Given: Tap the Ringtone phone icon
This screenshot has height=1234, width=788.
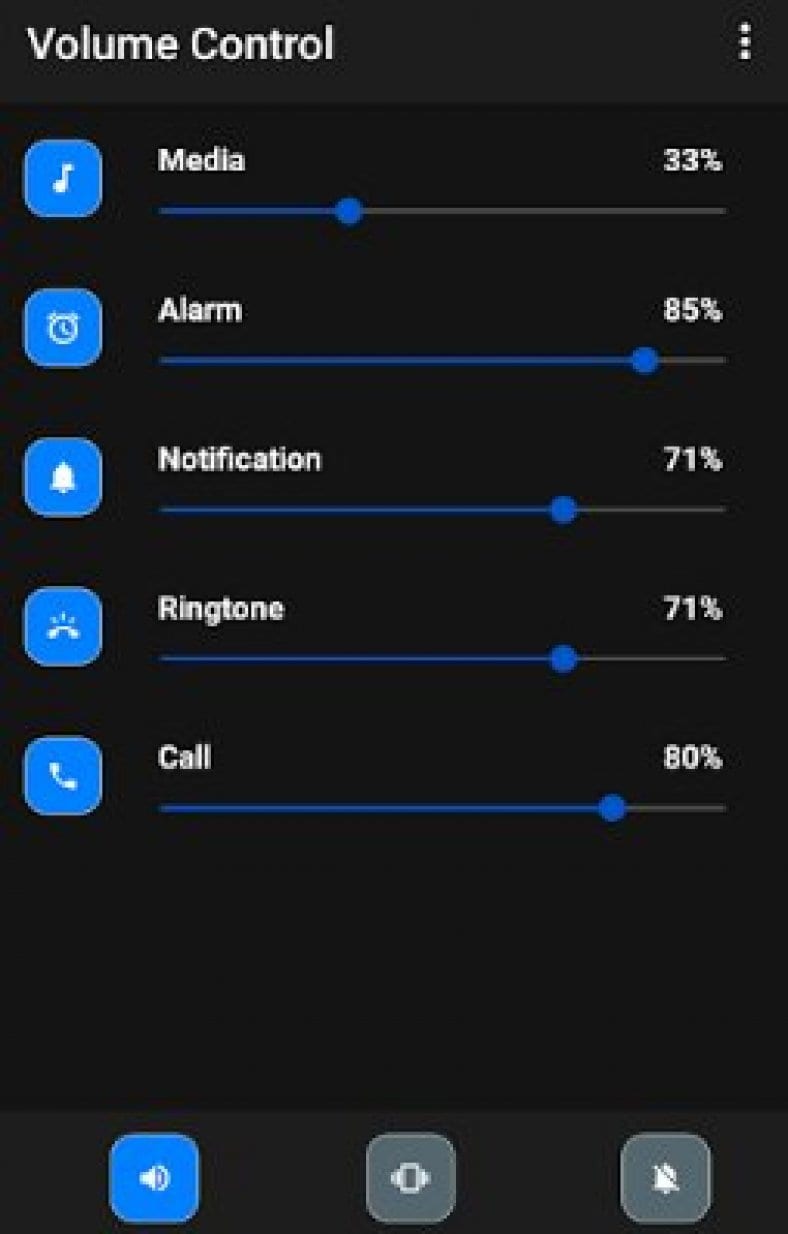Looking at the screenshot, I should pos(63,627).
